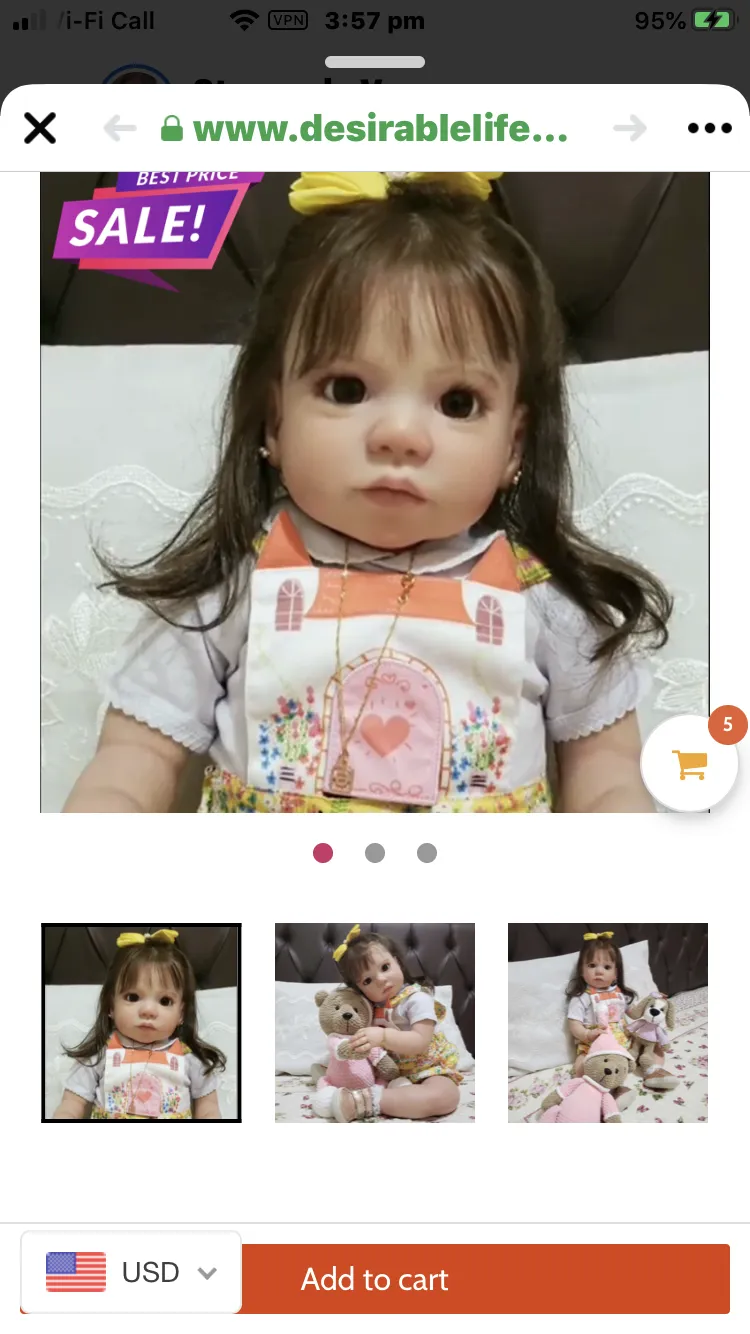The height and width of the screenshot is (1334, 750).
Task: Go back to the previous page
Action: [x=119, y=128]
